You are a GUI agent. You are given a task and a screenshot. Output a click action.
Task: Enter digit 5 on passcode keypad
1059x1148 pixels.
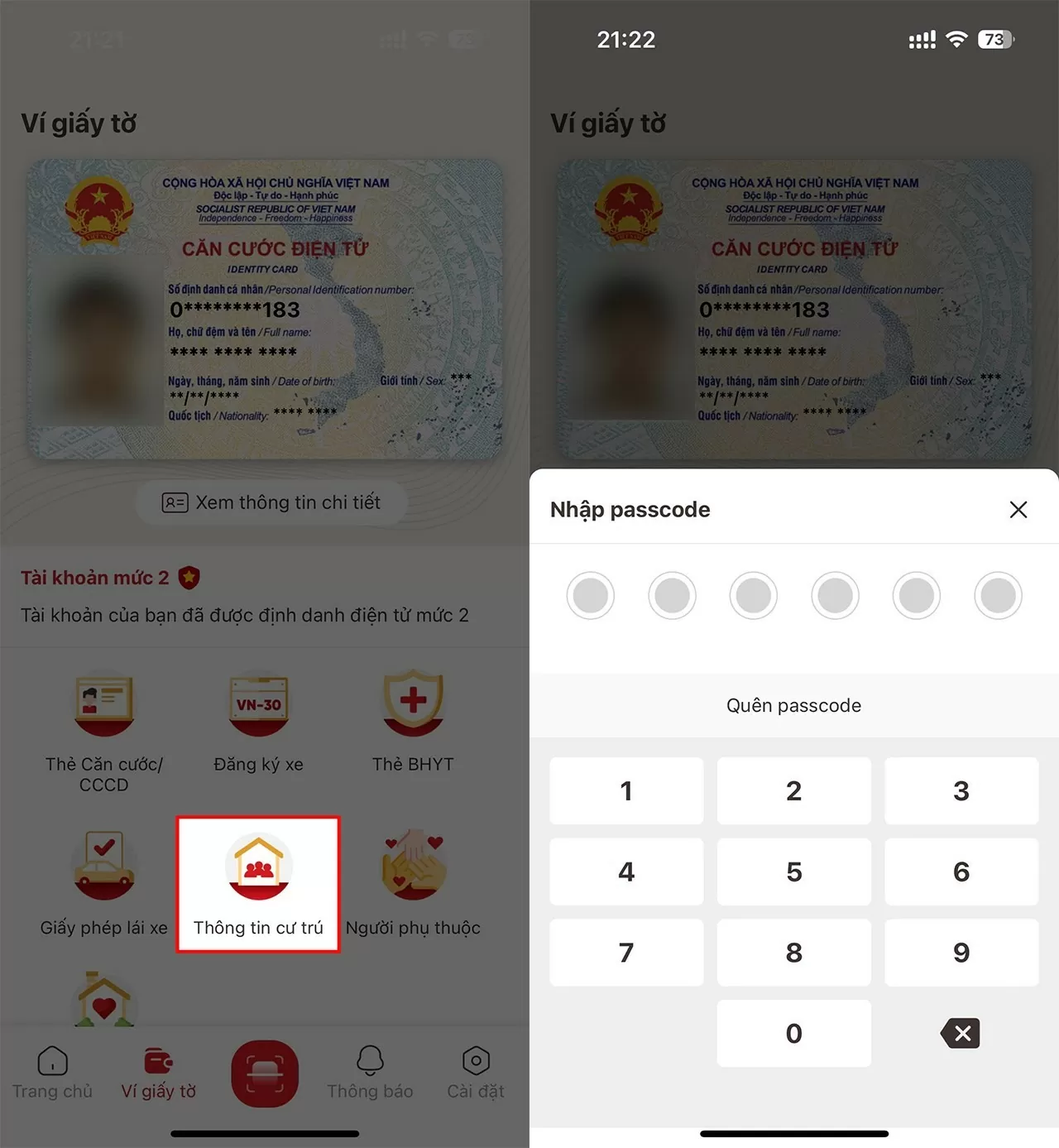point(793,872)
